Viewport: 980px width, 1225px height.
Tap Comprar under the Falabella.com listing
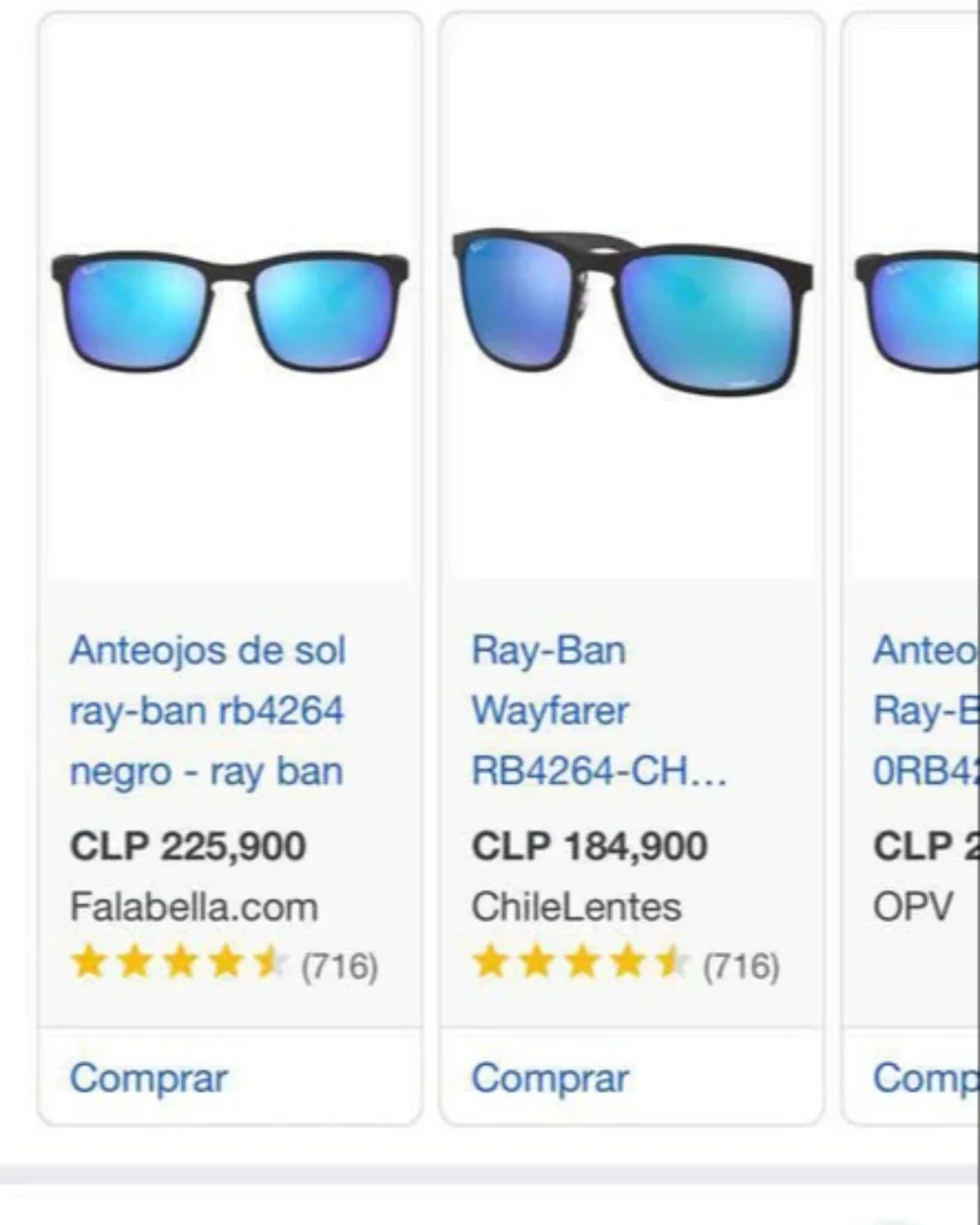tap(149, 1078)
